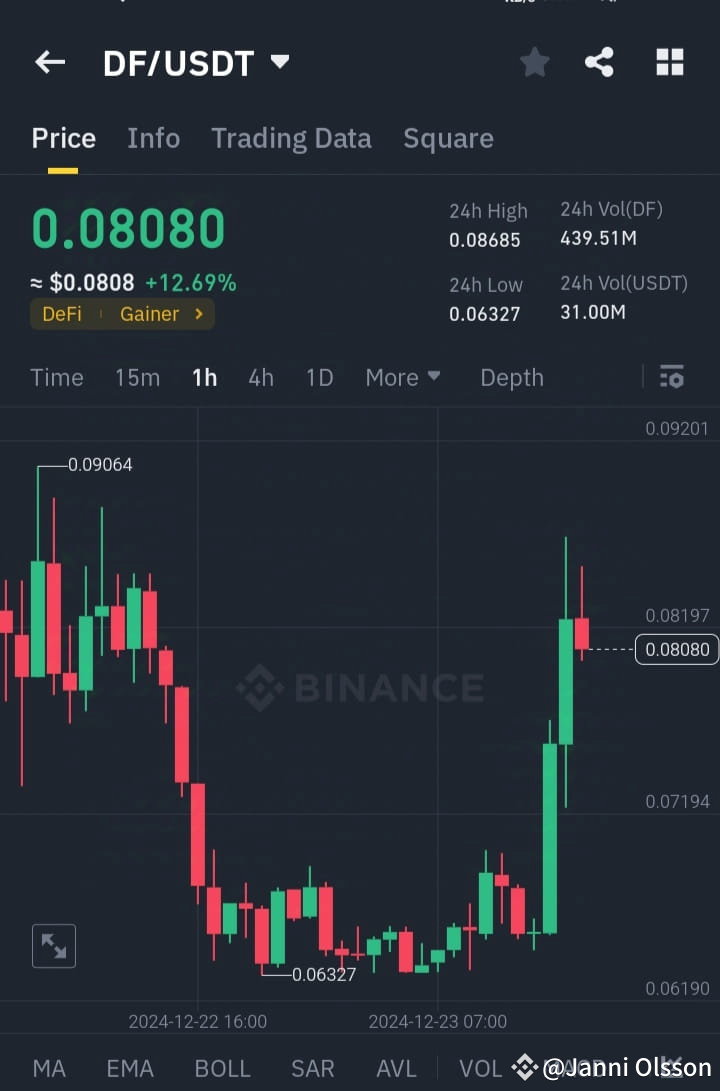The image size is (720, 1091).
Task: Toggle the BOLL indicator on the chart
Action: (x=222, y=1068)
